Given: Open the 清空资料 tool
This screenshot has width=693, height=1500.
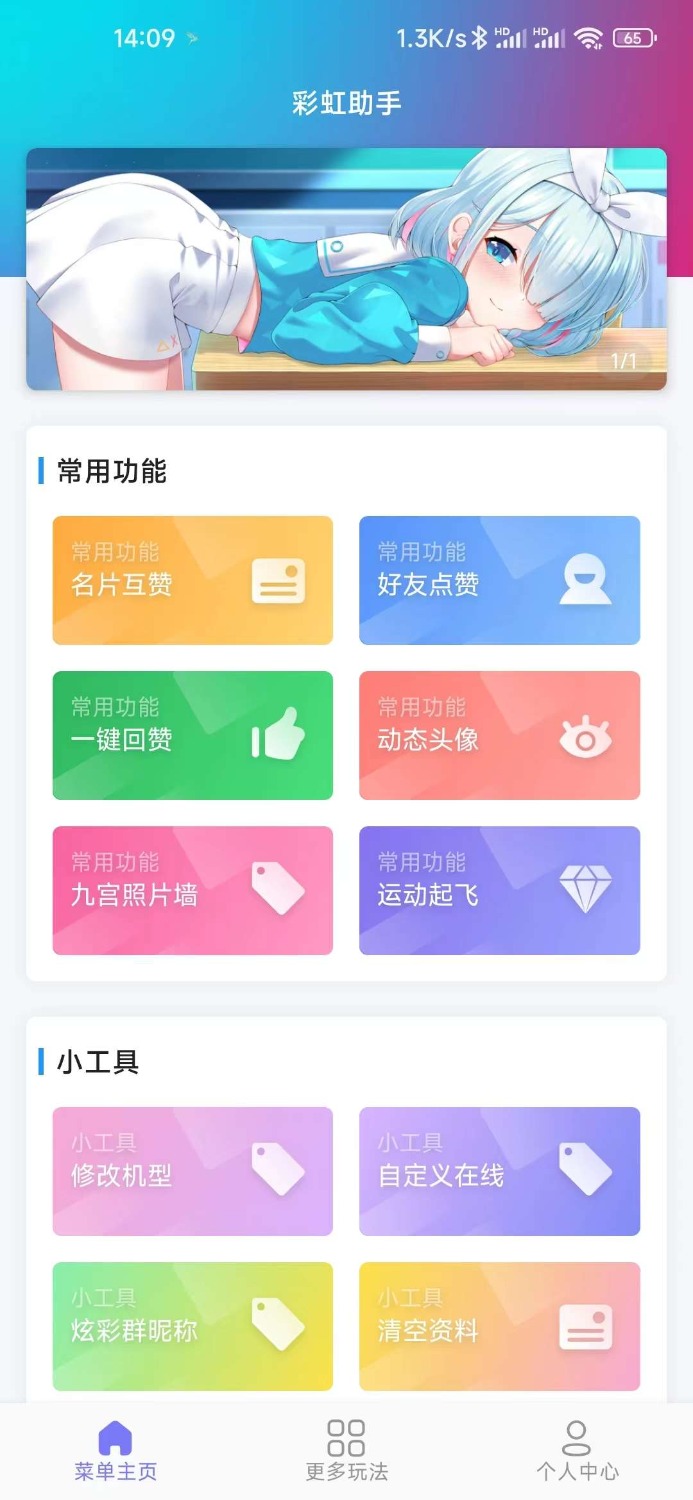Looking at the screenshot, I should (x=499, y=1326).
